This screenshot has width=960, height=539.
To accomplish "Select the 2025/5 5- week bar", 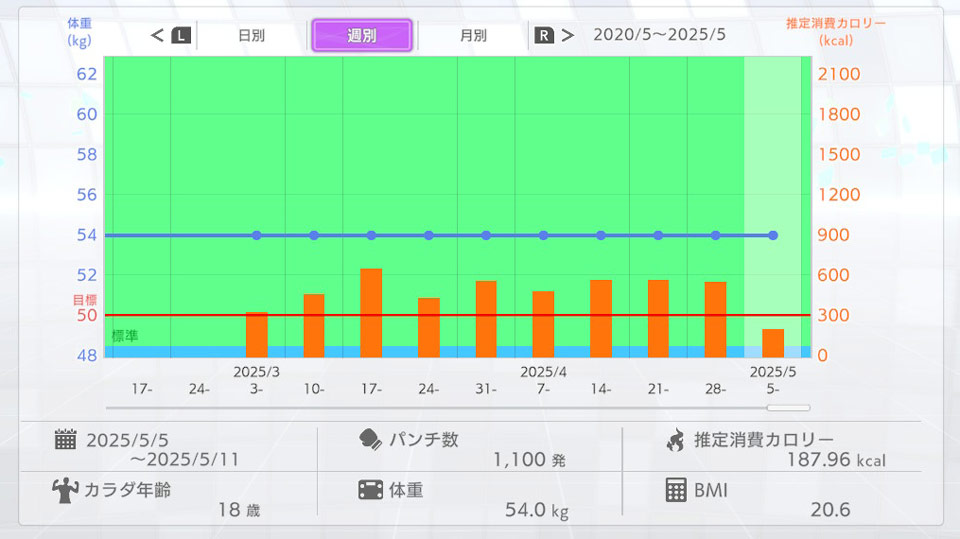I will tap(773, 342).
